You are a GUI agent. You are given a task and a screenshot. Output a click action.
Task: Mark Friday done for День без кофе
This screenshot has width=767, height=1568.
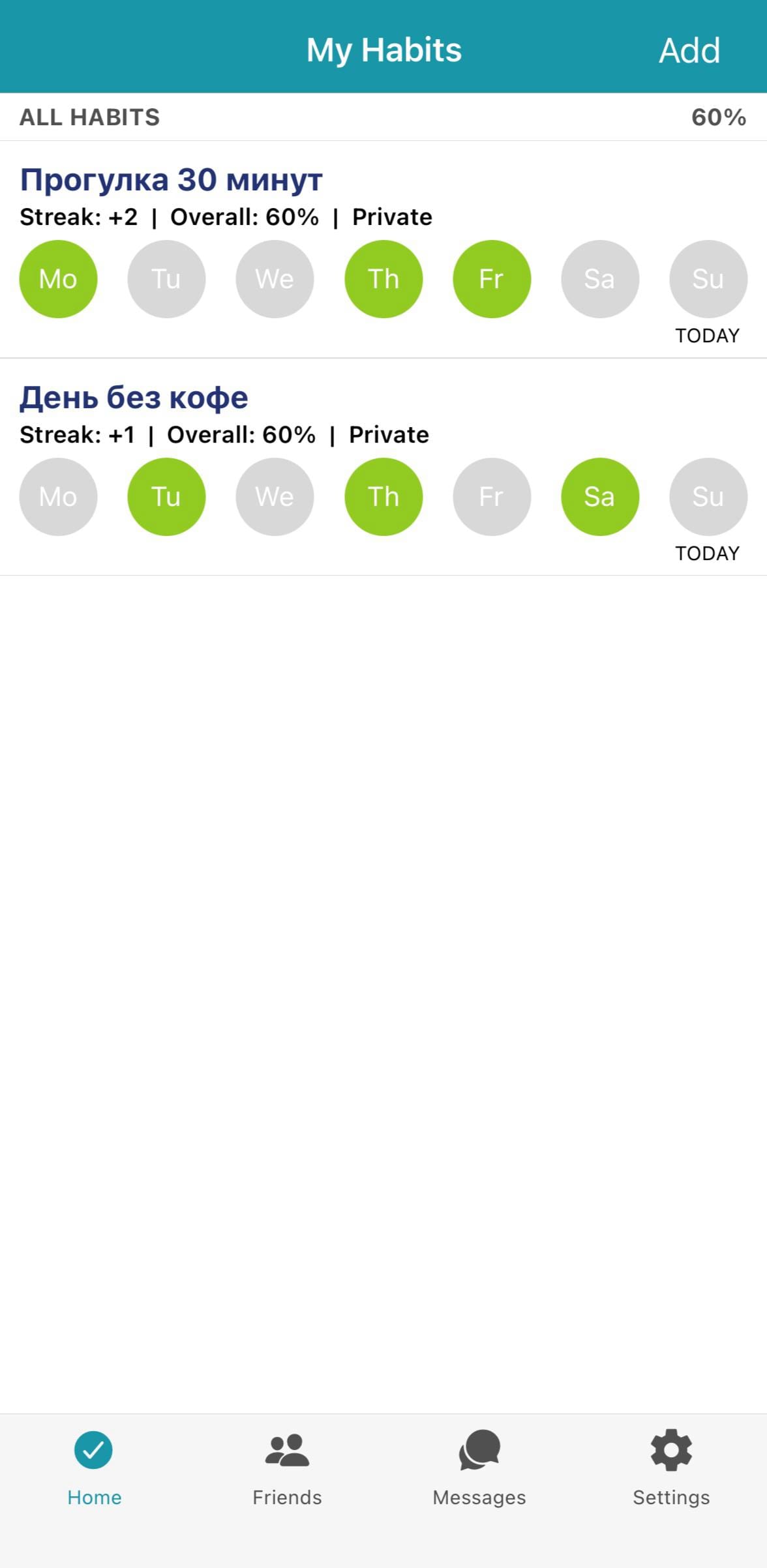pos(492,497)
